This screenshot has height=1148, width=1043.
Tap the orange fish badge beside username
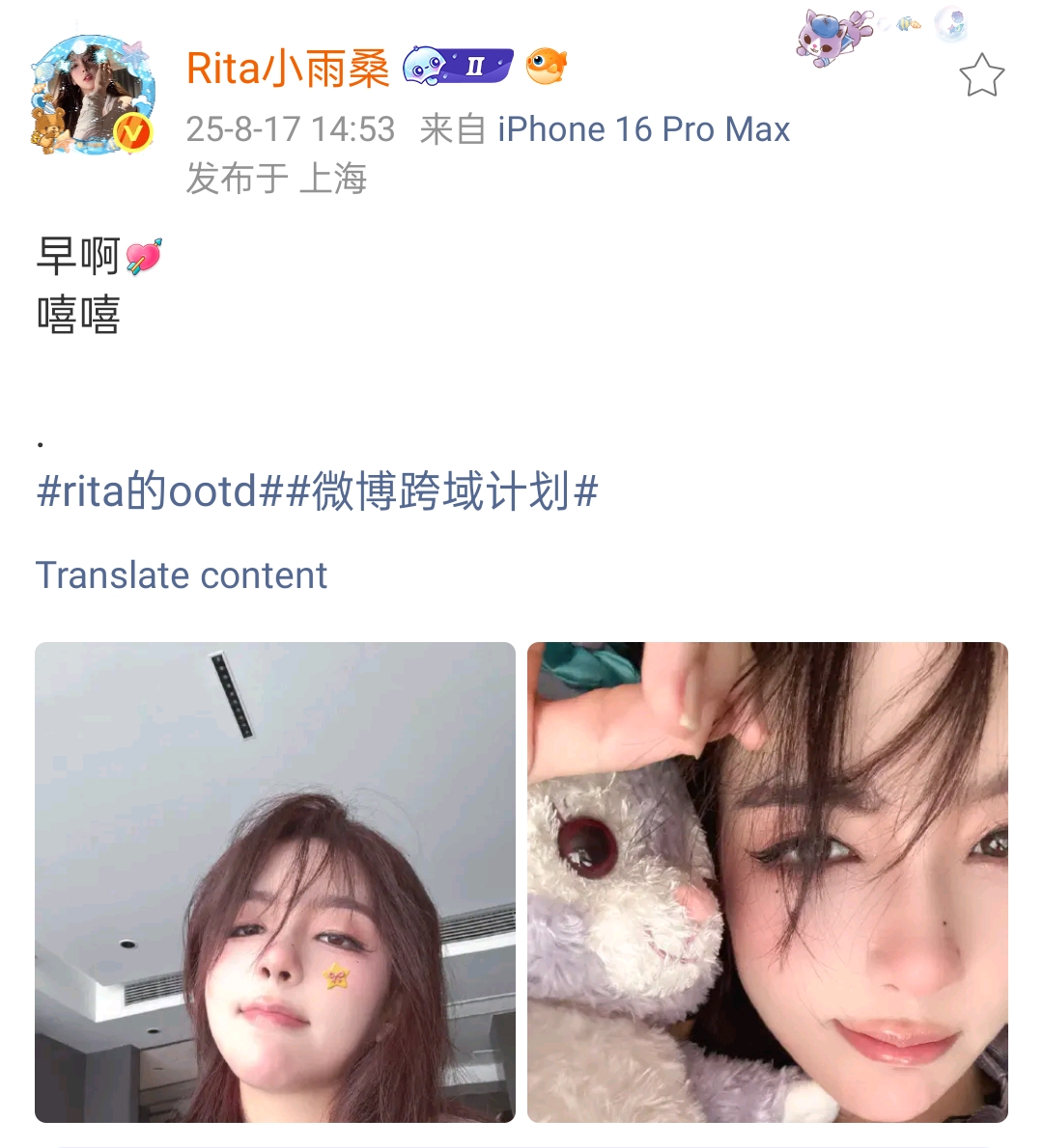tap(547, 66)
